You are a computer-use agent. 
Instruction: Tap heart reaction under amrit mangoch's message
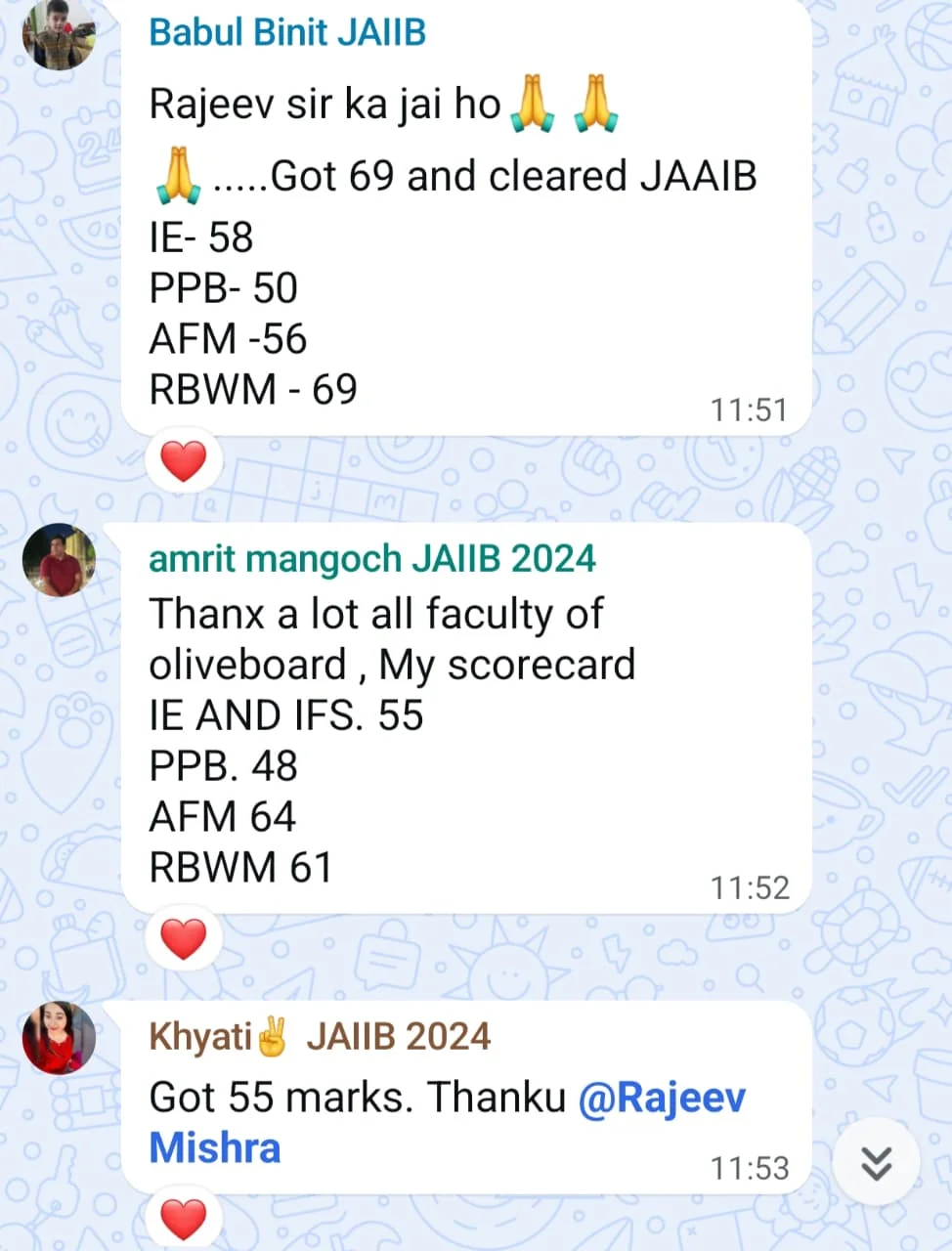(184, 939)
